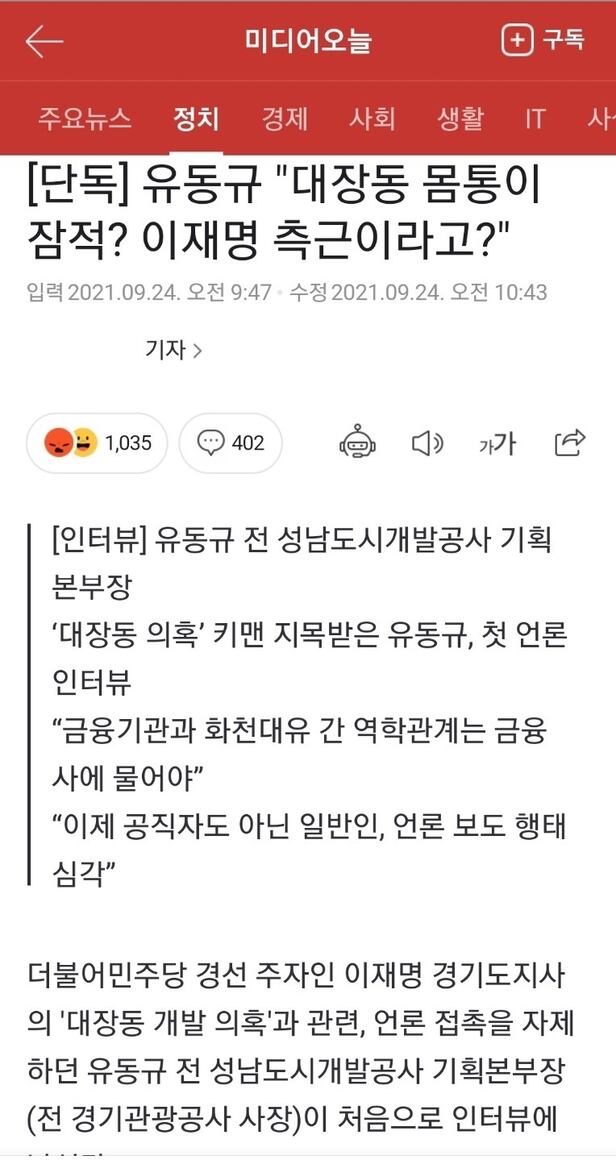Open the reactions count 1,035
The width and height of the screenshot is (616, 1160).
[x=97, y=443]
